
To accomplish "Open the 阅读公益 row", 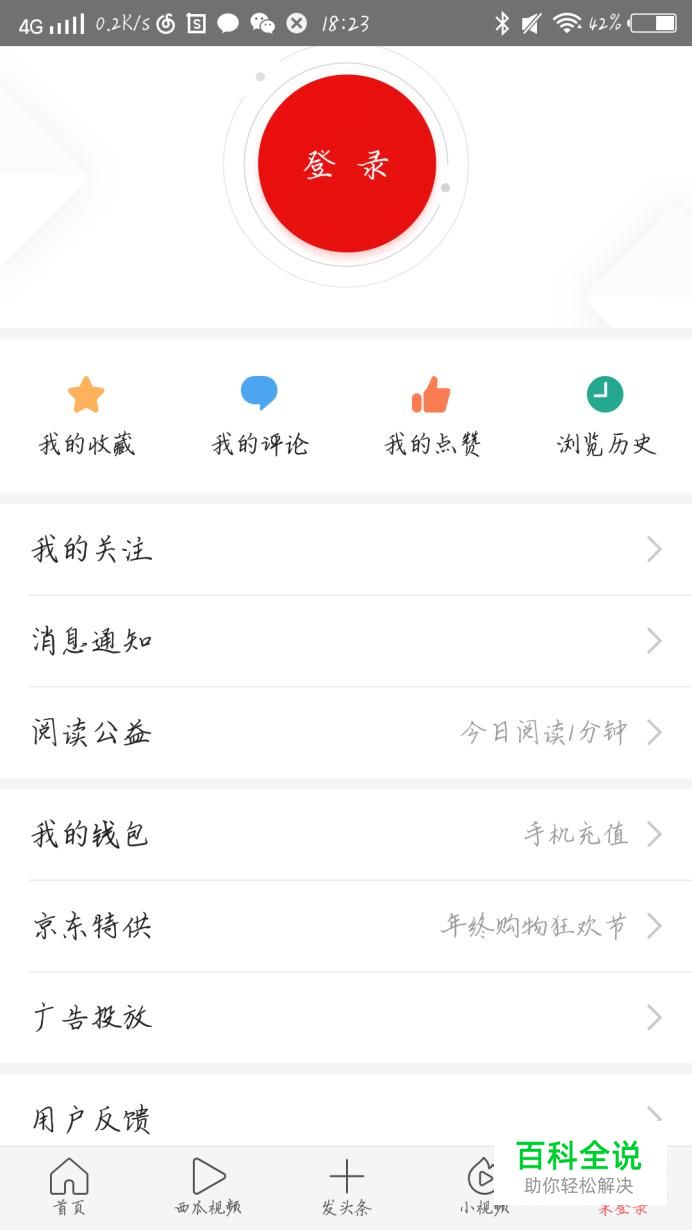I will coord(346,733).
